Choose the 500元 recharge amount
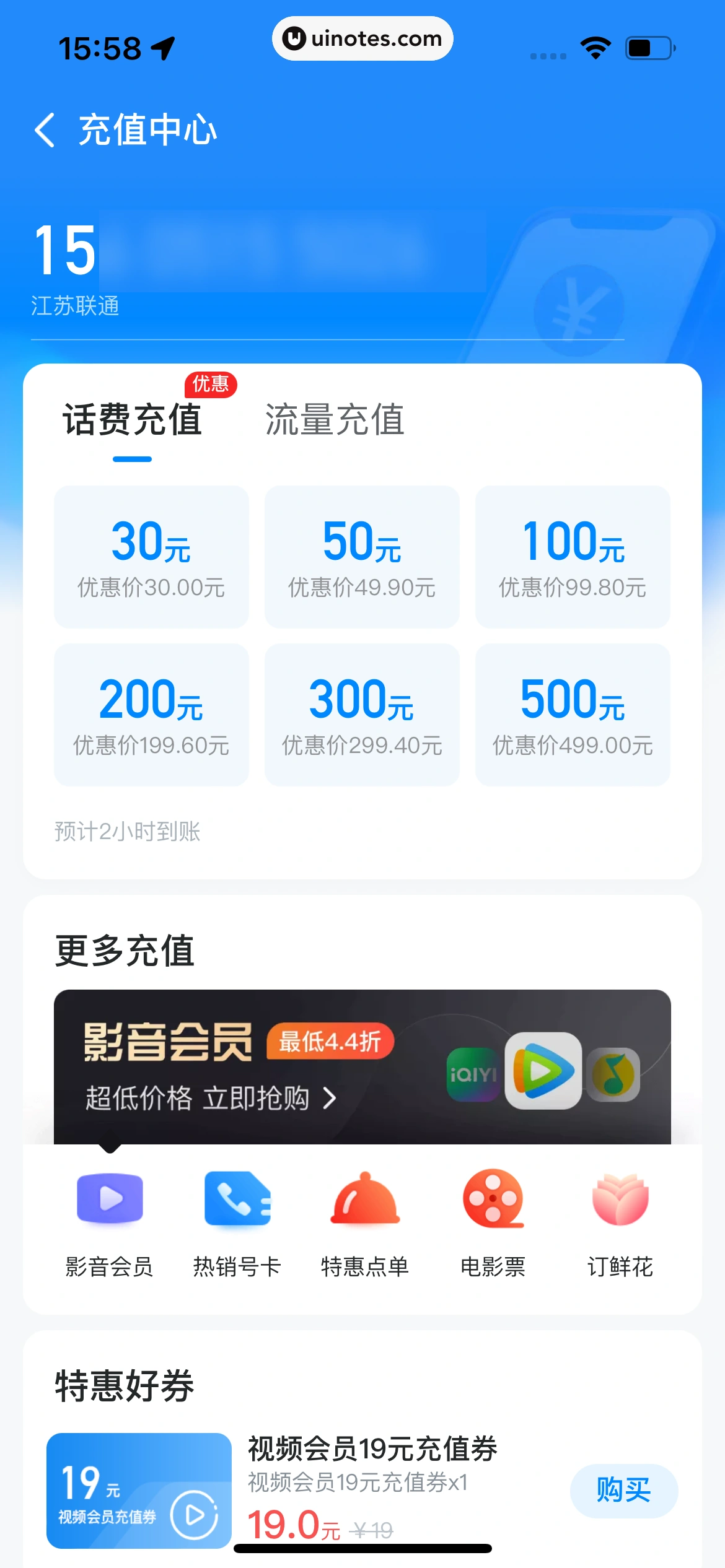This screenshot has height=1568, width=725. tap(572, 714)
